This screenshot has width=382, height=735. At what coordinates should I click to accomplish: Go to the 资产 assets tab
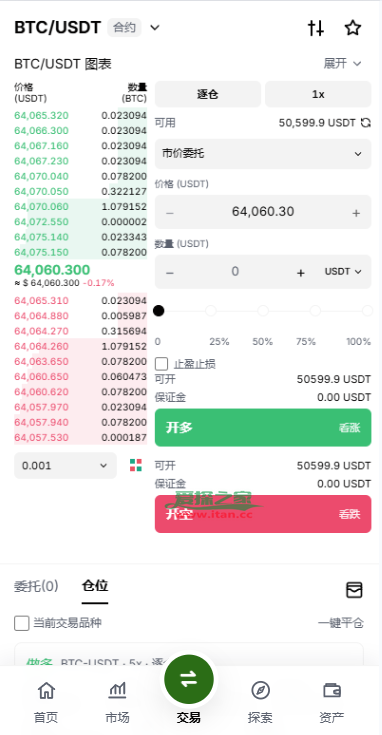pyautogui.click(x=332, y=701)
